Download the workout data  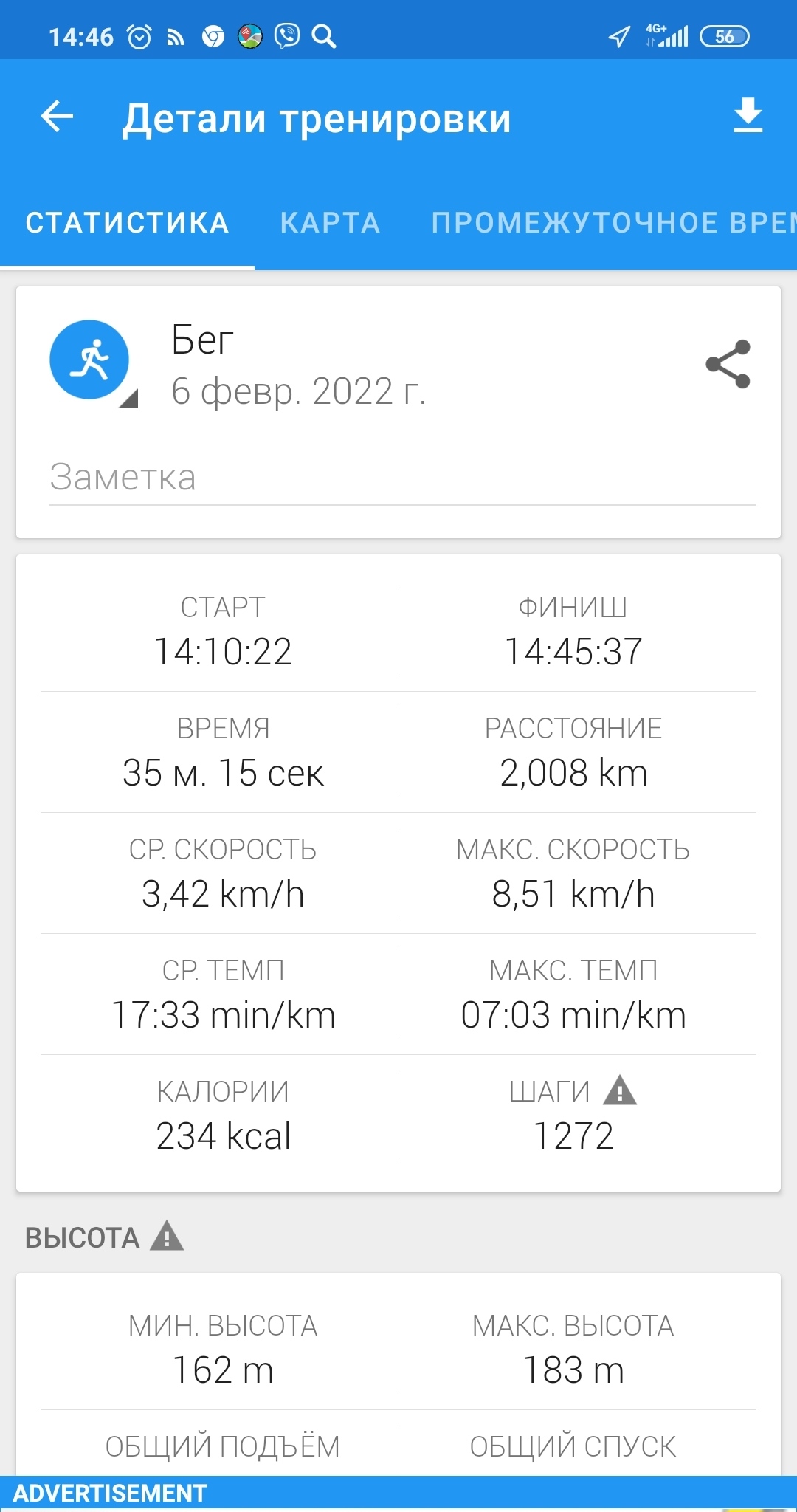point(748,116)
